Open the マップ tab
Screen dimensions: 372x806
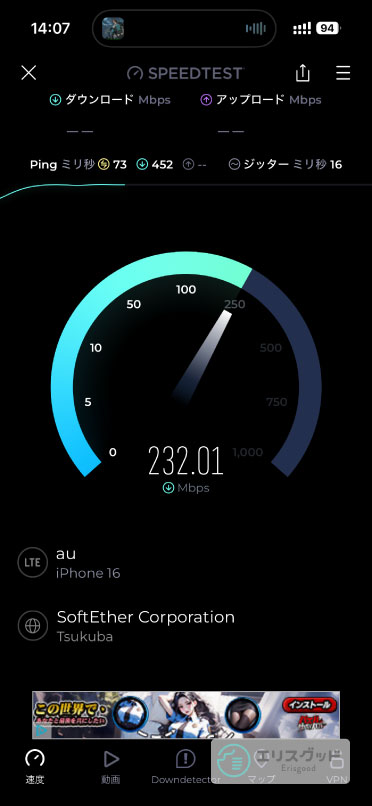pos(261,766)
